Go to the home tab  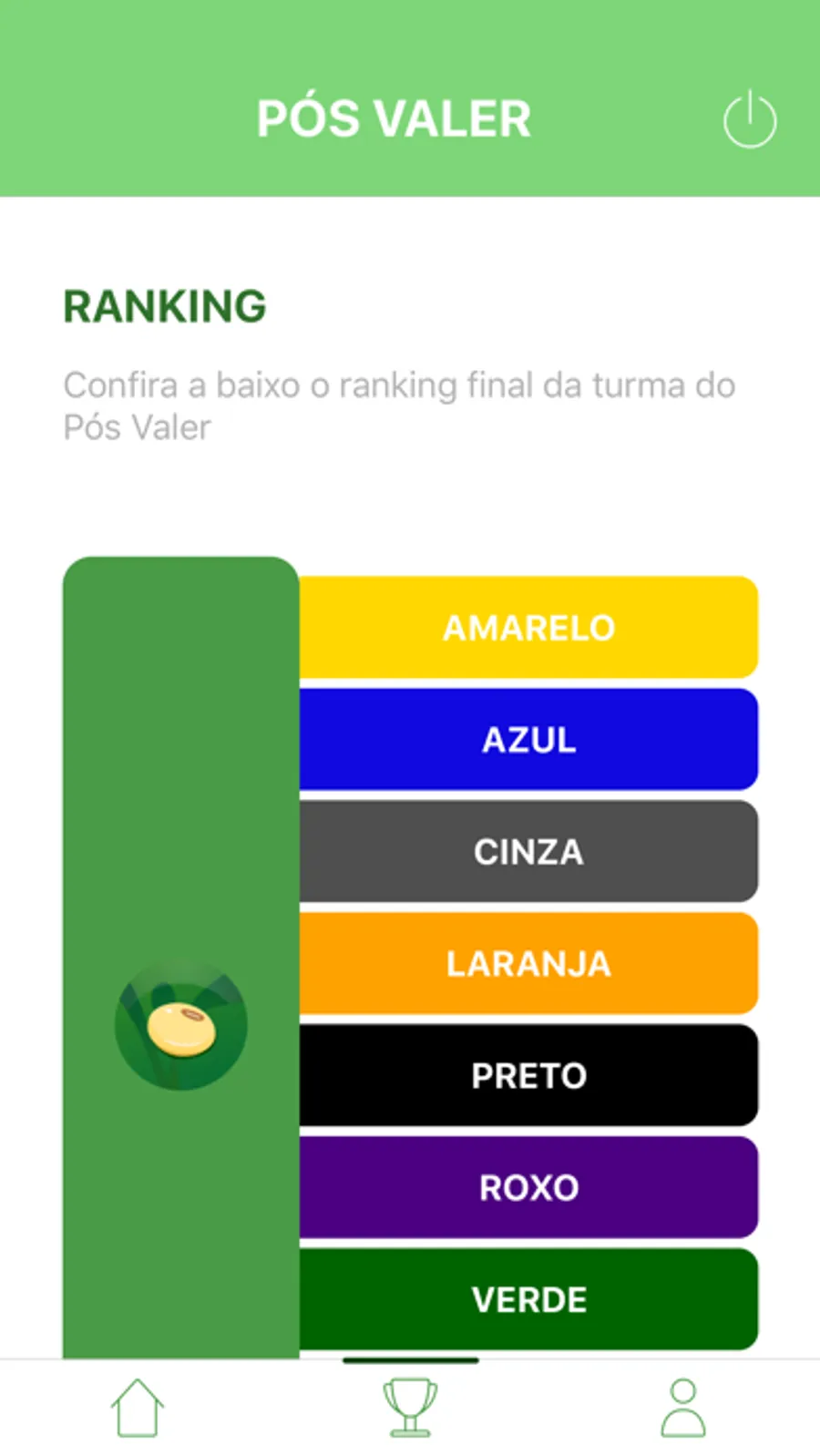[138, 1408]
